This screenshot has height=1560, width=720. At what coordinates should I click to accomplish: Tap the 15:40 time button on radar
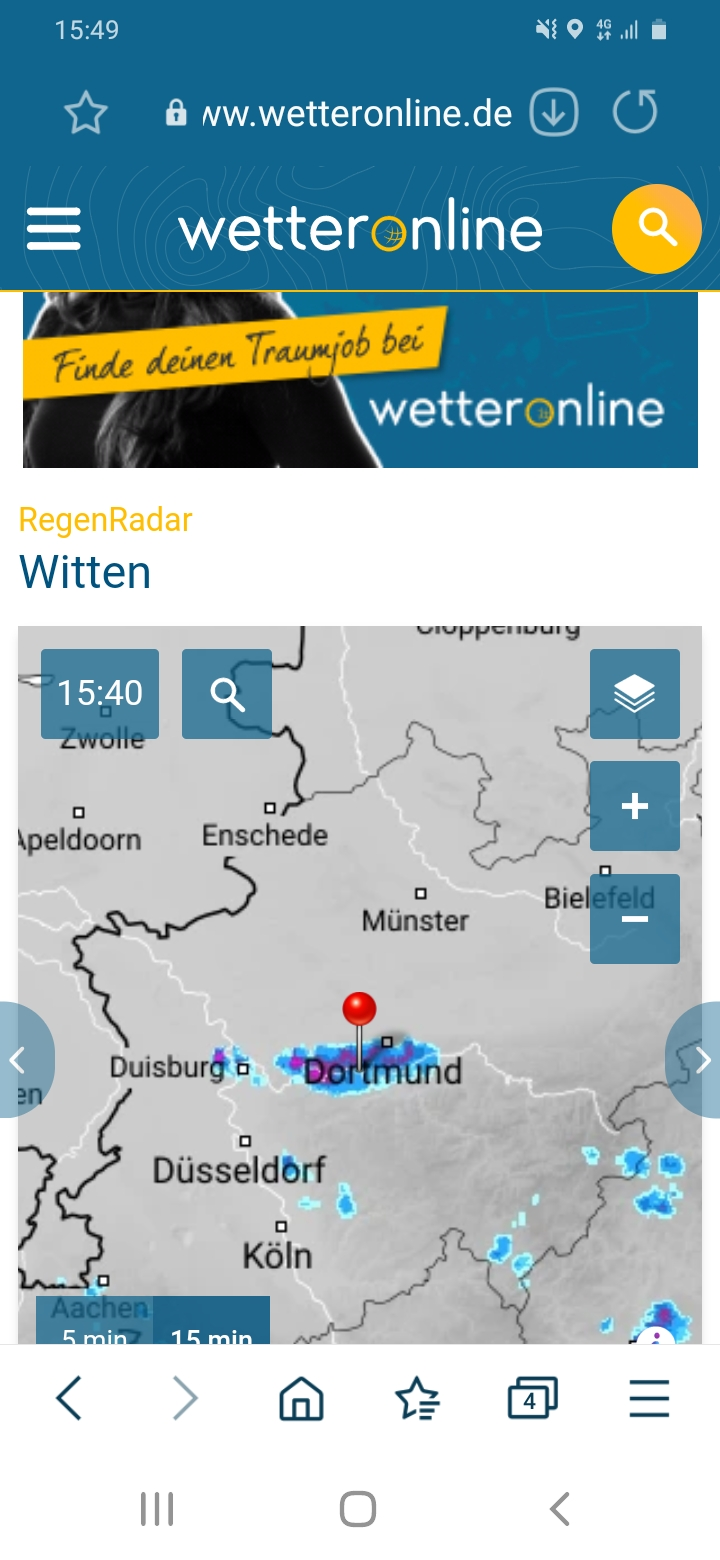100,693
